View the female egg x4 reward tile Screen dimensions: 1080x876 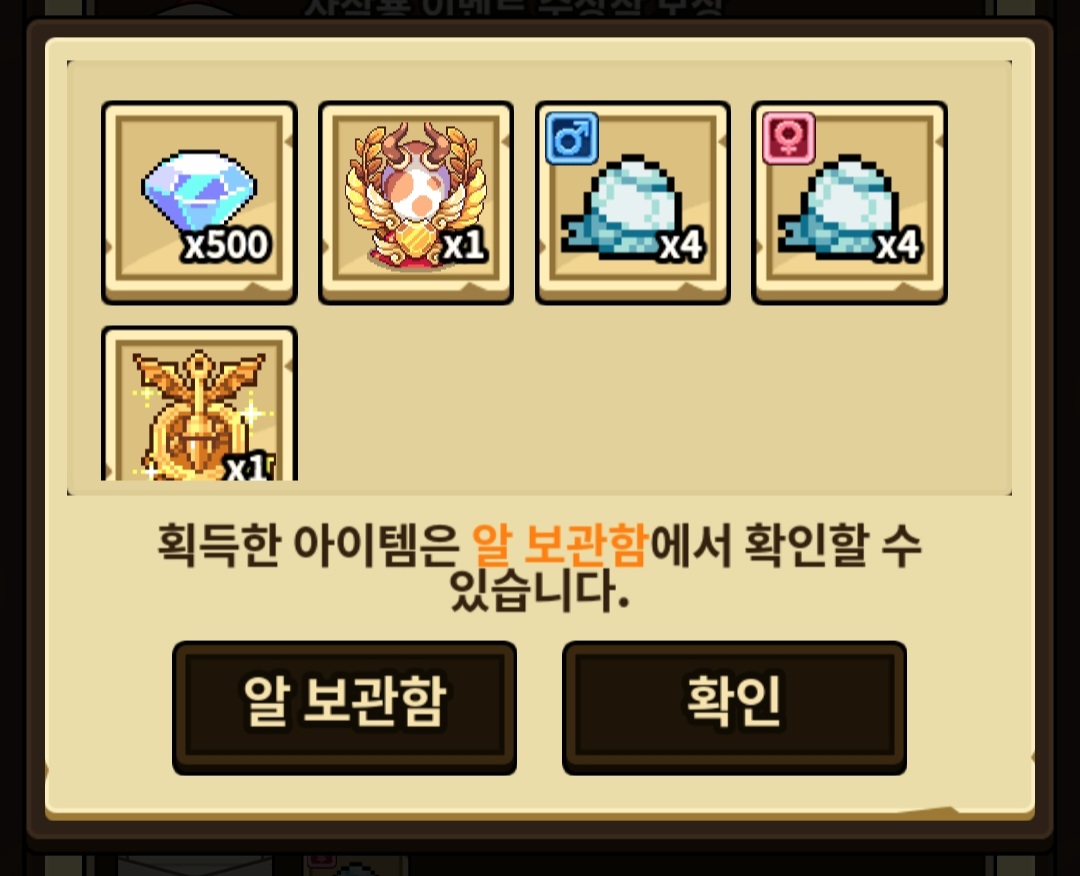[x=849, y=202]
